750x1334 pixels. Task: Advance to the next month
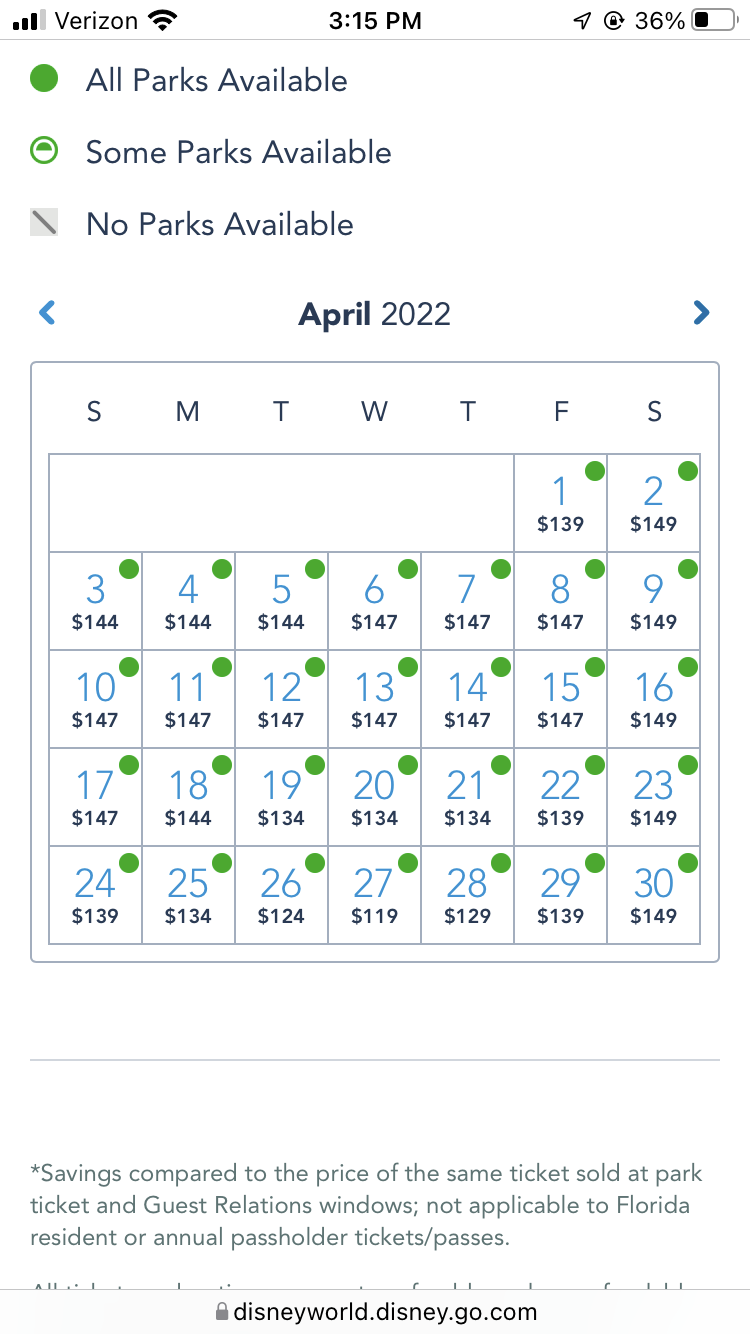pyautogui.click(x=701, y=313)
